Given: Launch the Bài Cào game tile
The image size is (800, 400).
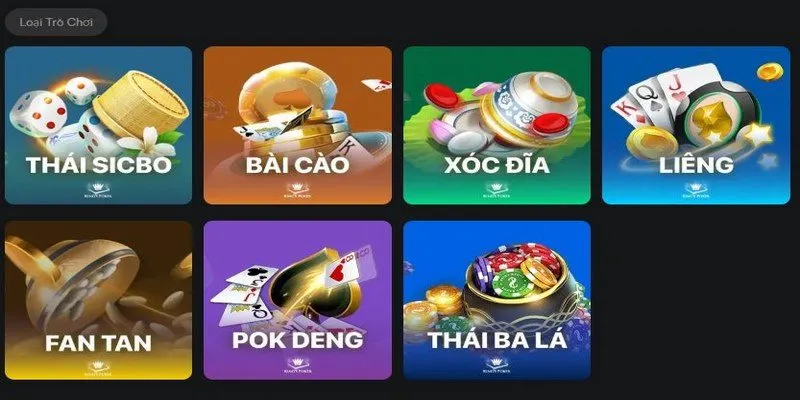Looking at the screenshot, I should coord(297,125).
